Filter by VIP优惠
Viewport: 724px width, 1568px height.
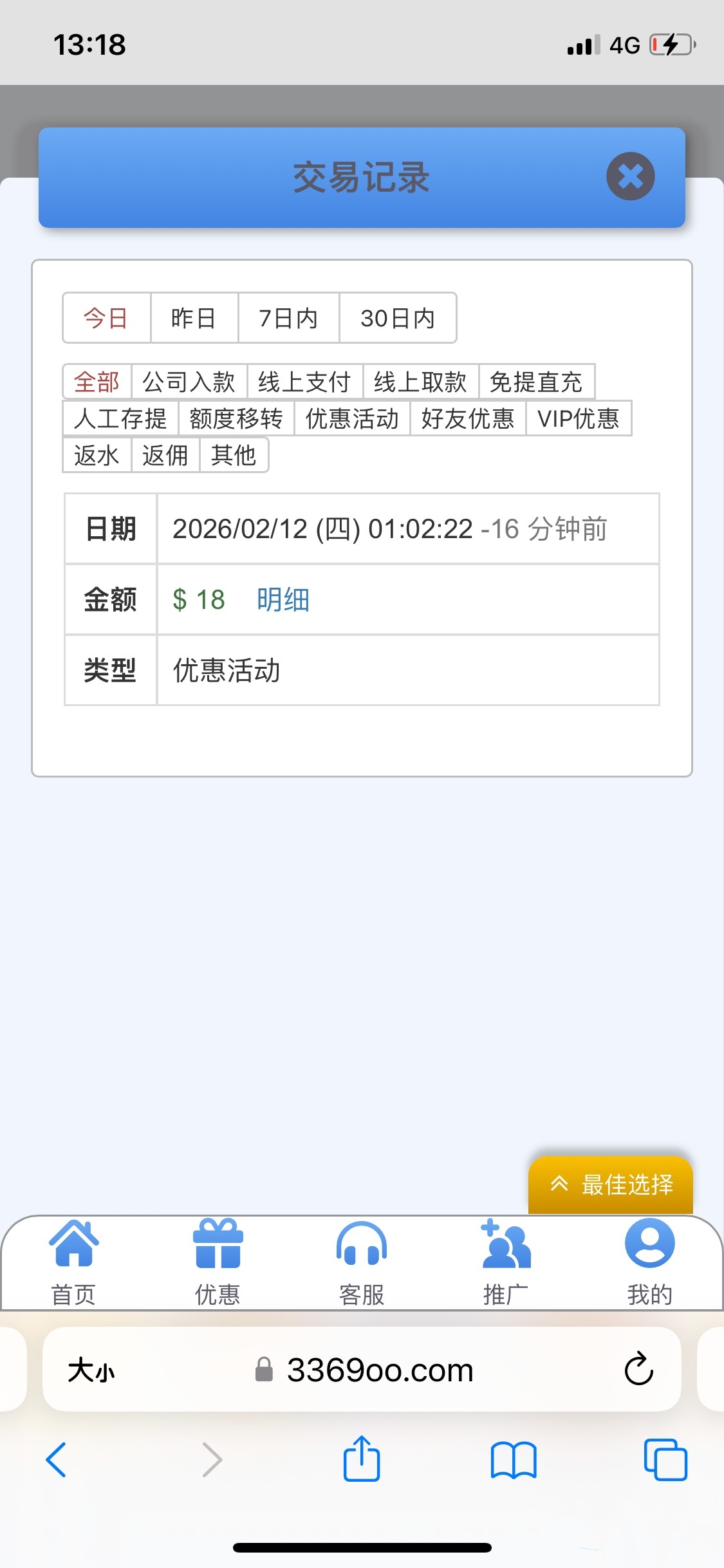click(578, 418)
